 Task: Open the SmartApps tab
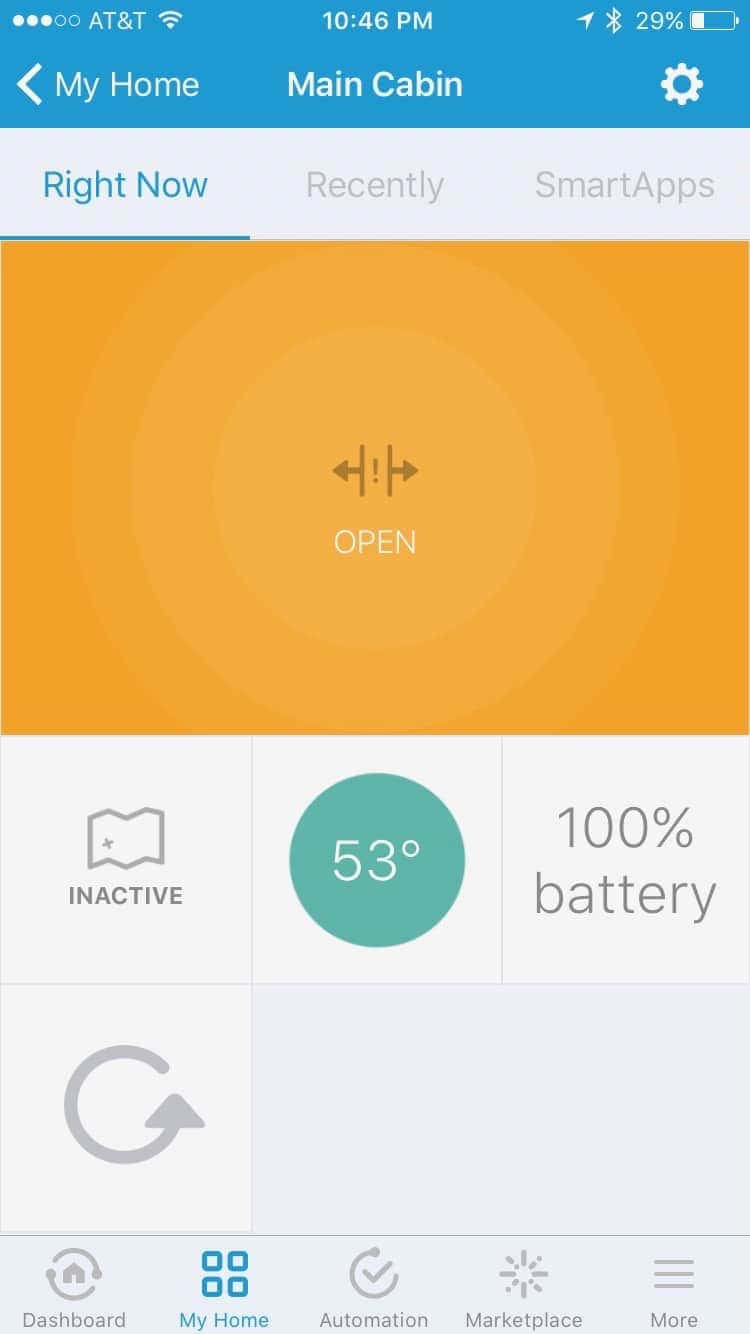[x=624, y=185]
